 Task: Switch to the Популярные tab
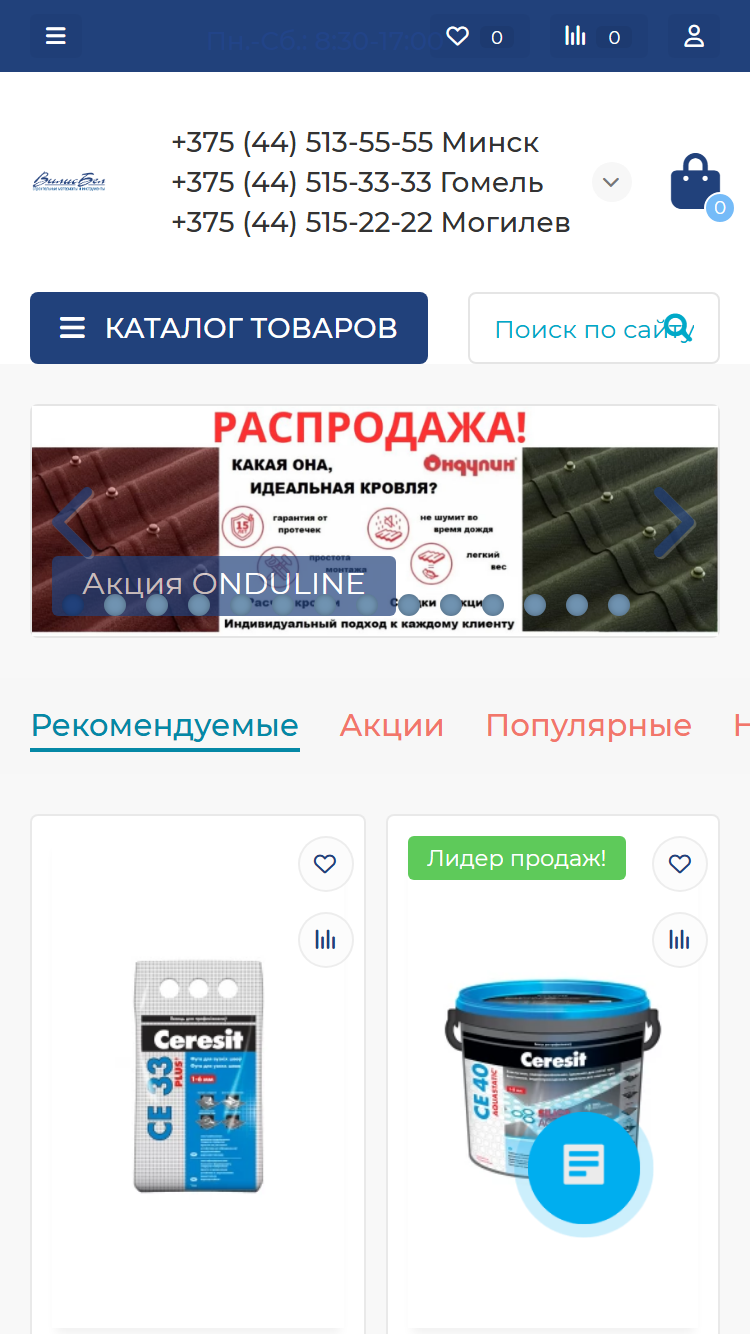(589, 725)
